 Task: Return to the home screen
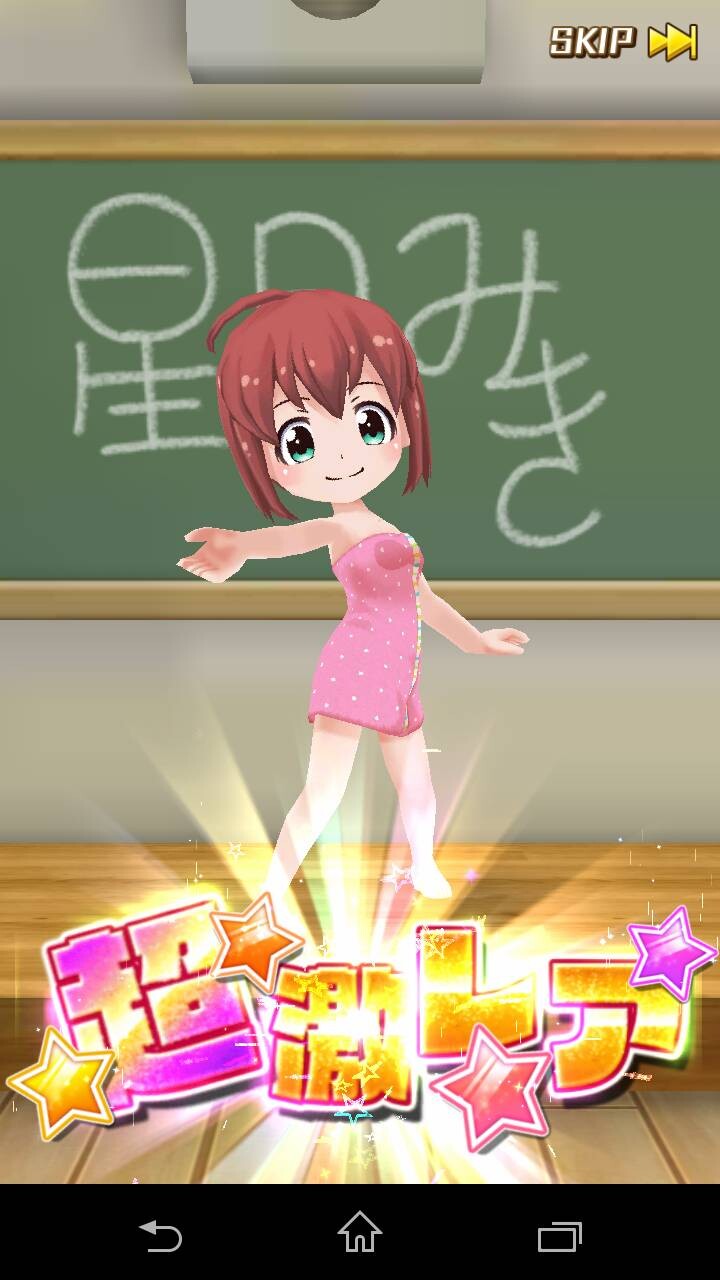pyautogui.click(x=359, y=1233)
